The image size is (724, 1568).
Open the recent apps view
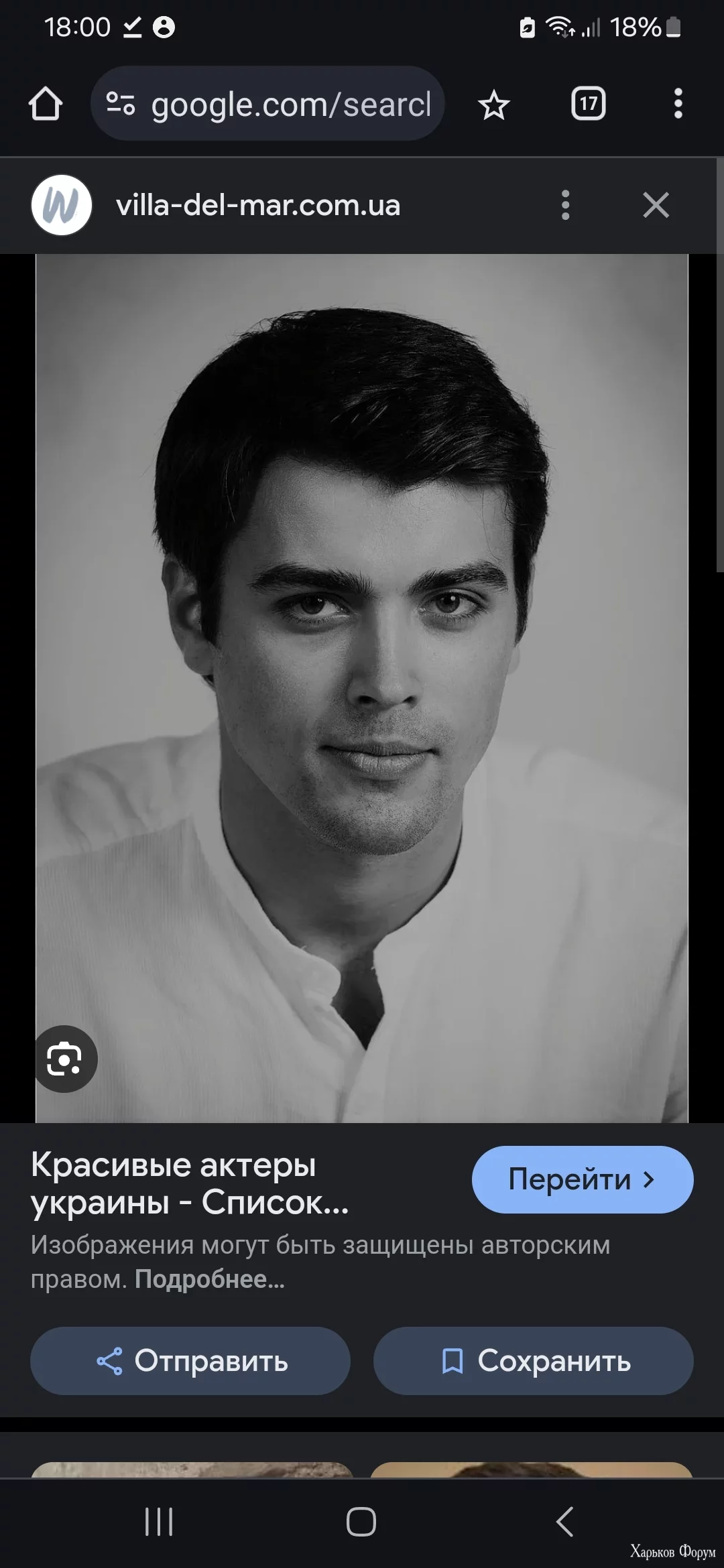tap(159, 1522)
